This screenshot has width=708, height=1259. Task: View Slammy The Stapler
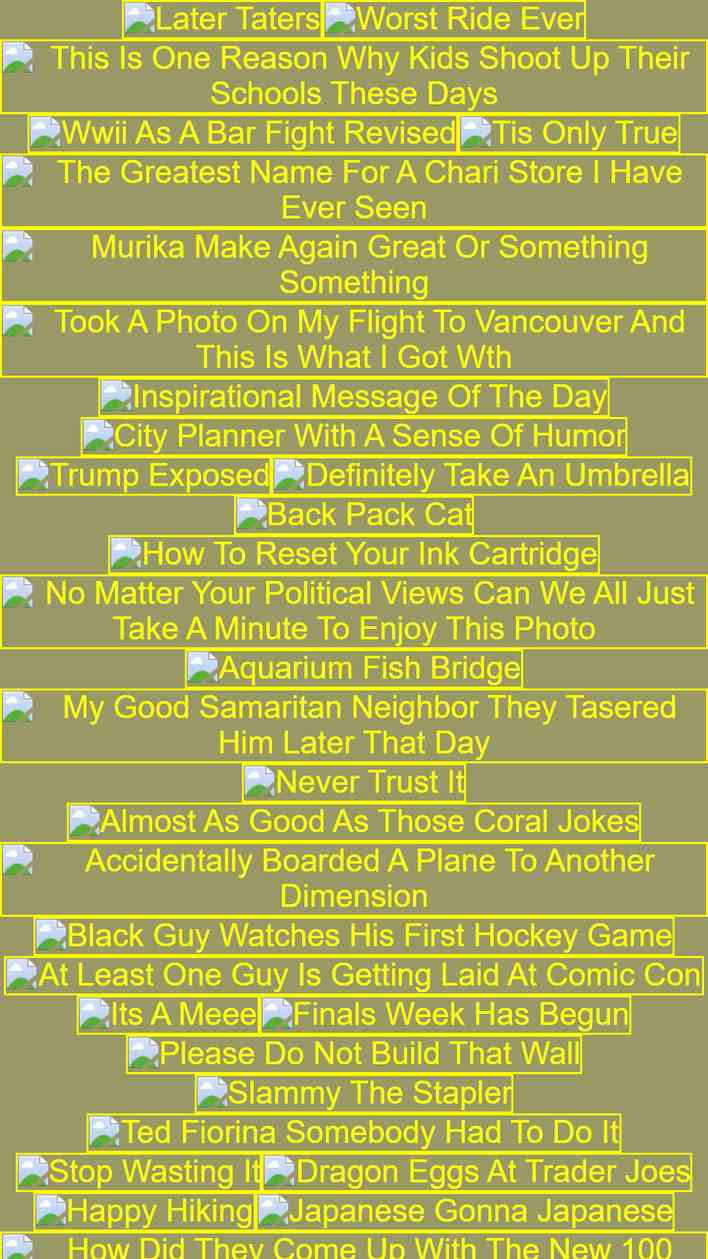point(354,1093)
